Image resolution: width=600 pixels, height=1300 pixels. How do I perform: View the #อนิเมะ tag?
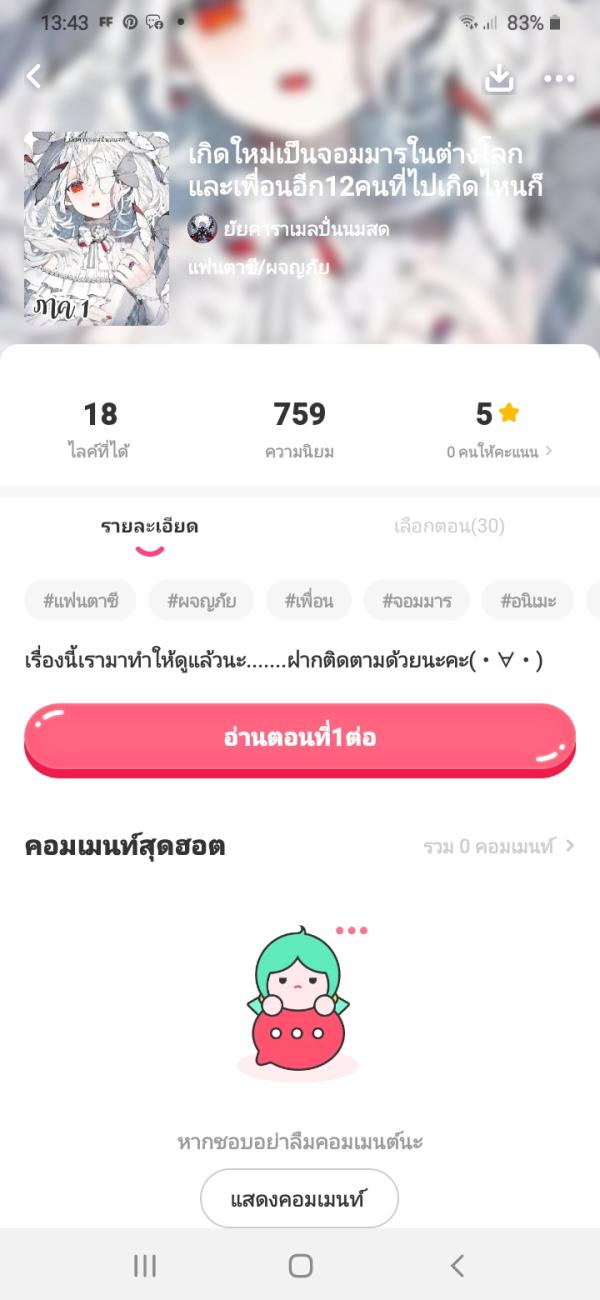click(x=528, y=600)
